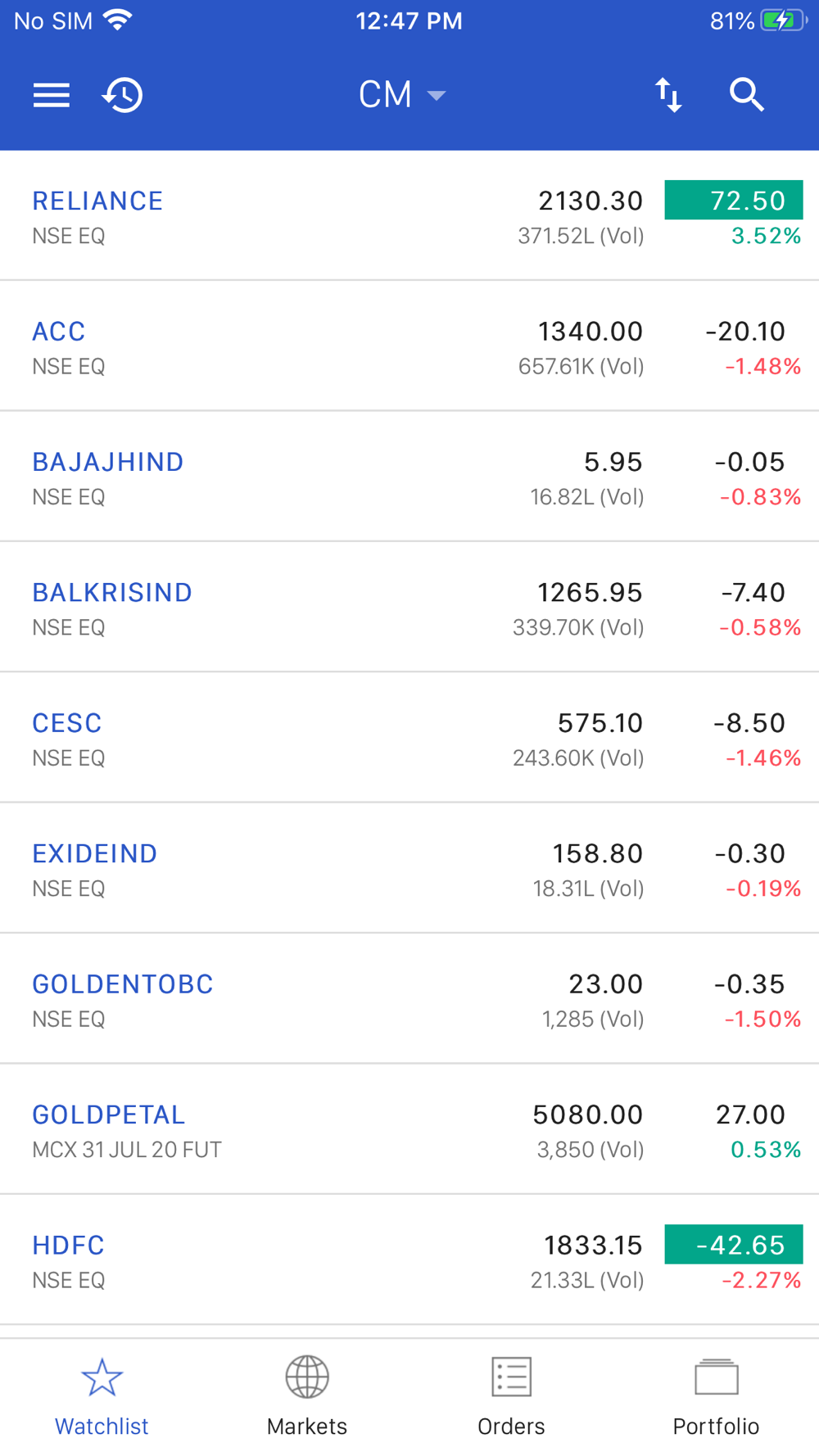
Task: Open the CESC stock row
Action: [409, 738]
